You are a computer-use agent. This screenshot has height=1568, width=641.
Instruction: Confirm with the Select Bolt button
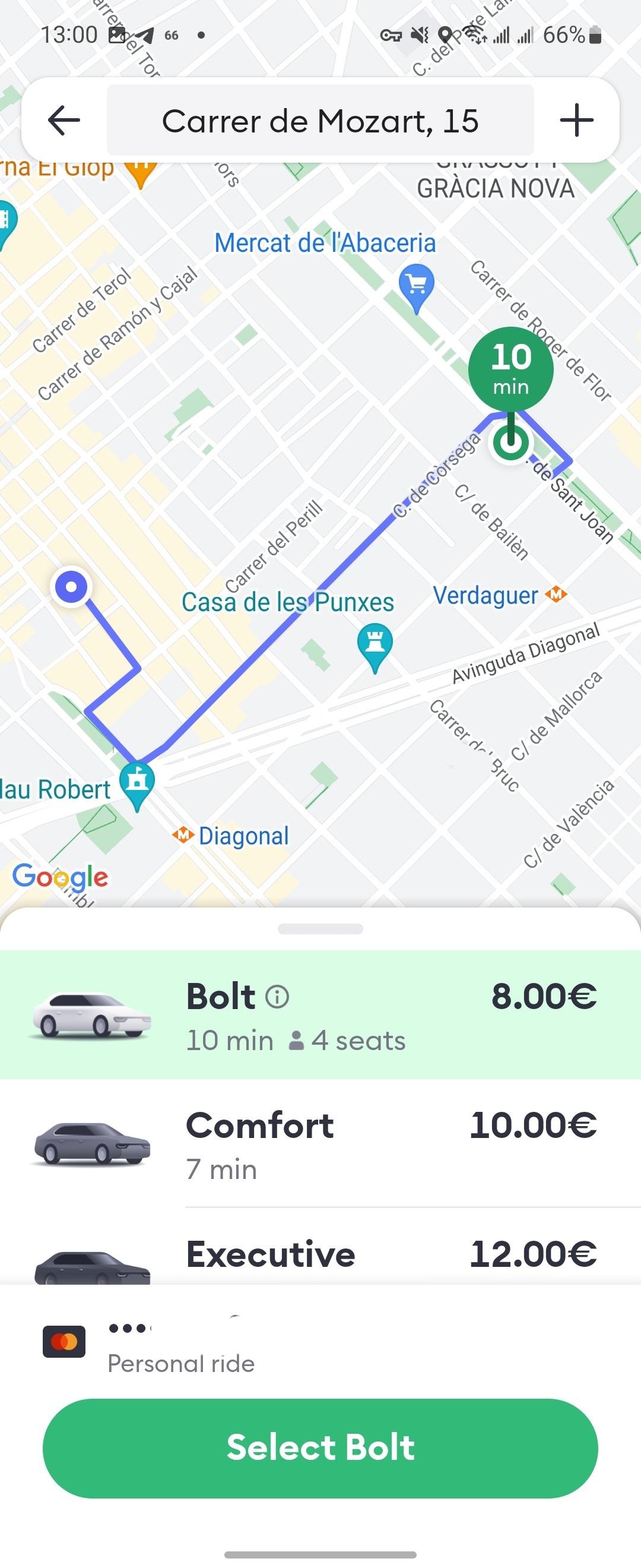(320, 1447)
